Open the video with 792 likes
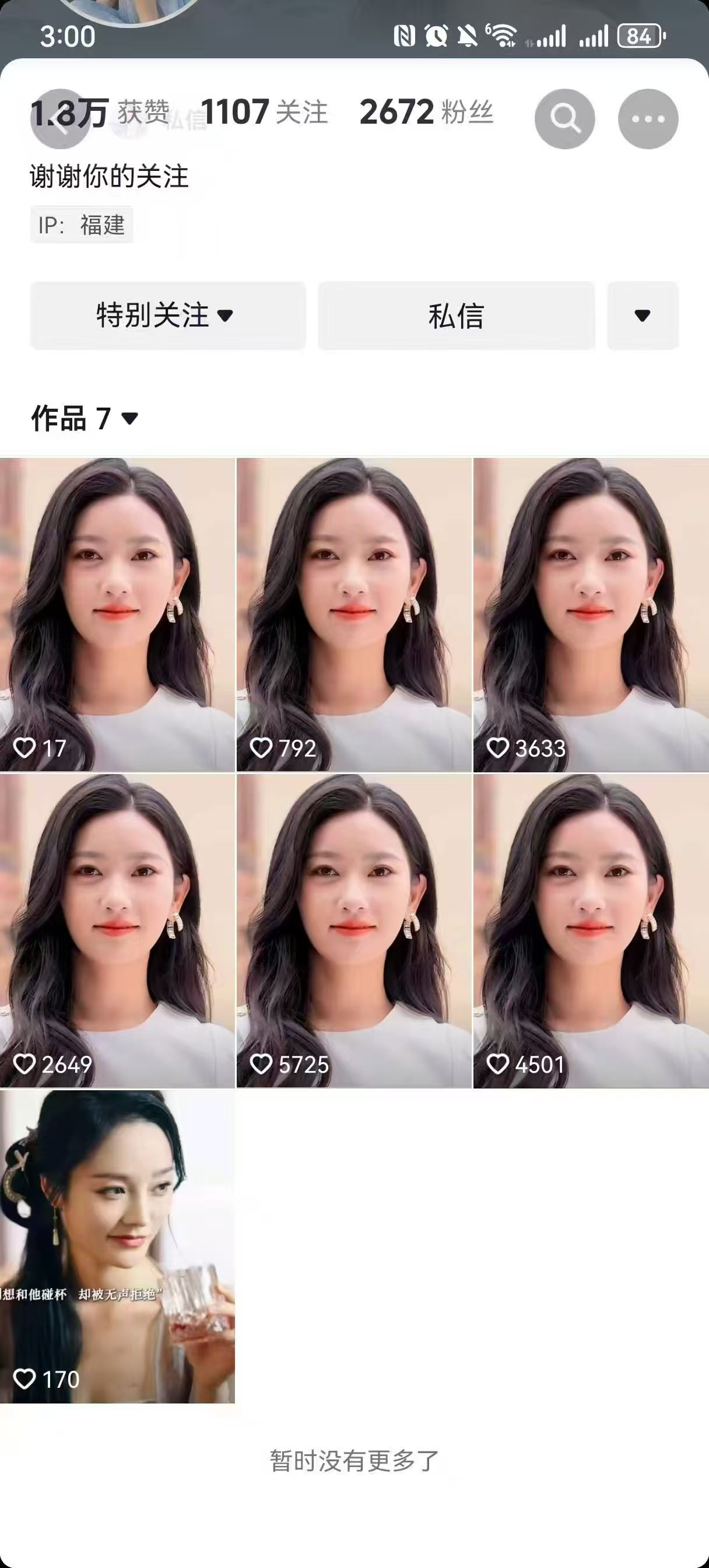709x1568 pixels. coord(353,615)
